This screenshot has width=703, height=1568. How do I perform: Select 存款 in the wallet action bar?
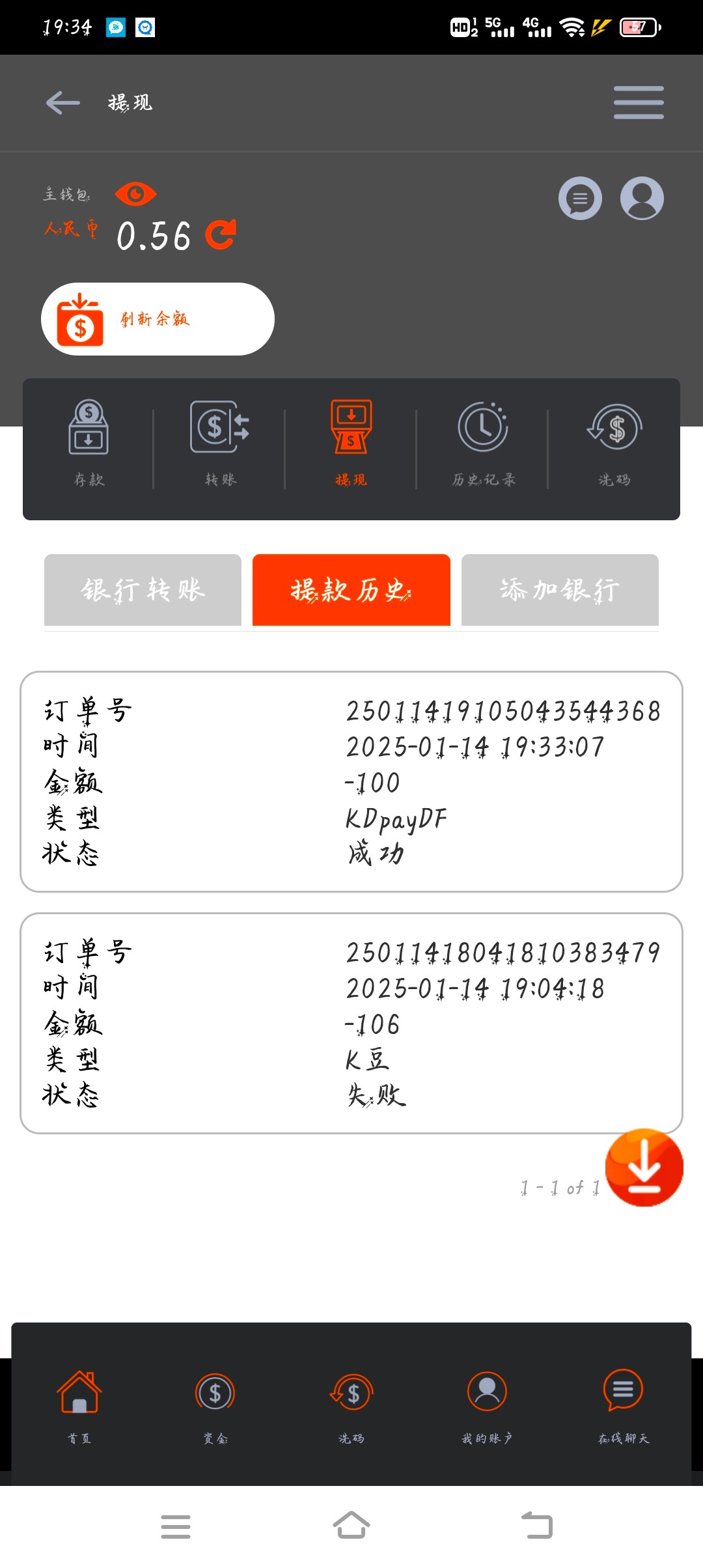(x=89, y=443)
